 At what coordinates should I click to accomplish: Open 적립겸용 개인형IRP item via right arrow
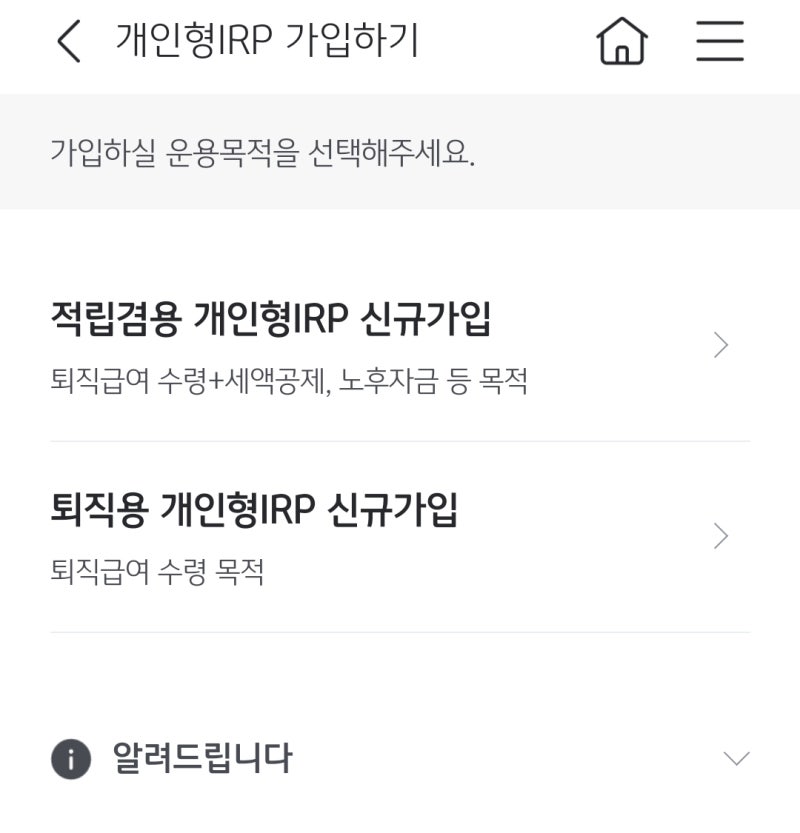720,345
